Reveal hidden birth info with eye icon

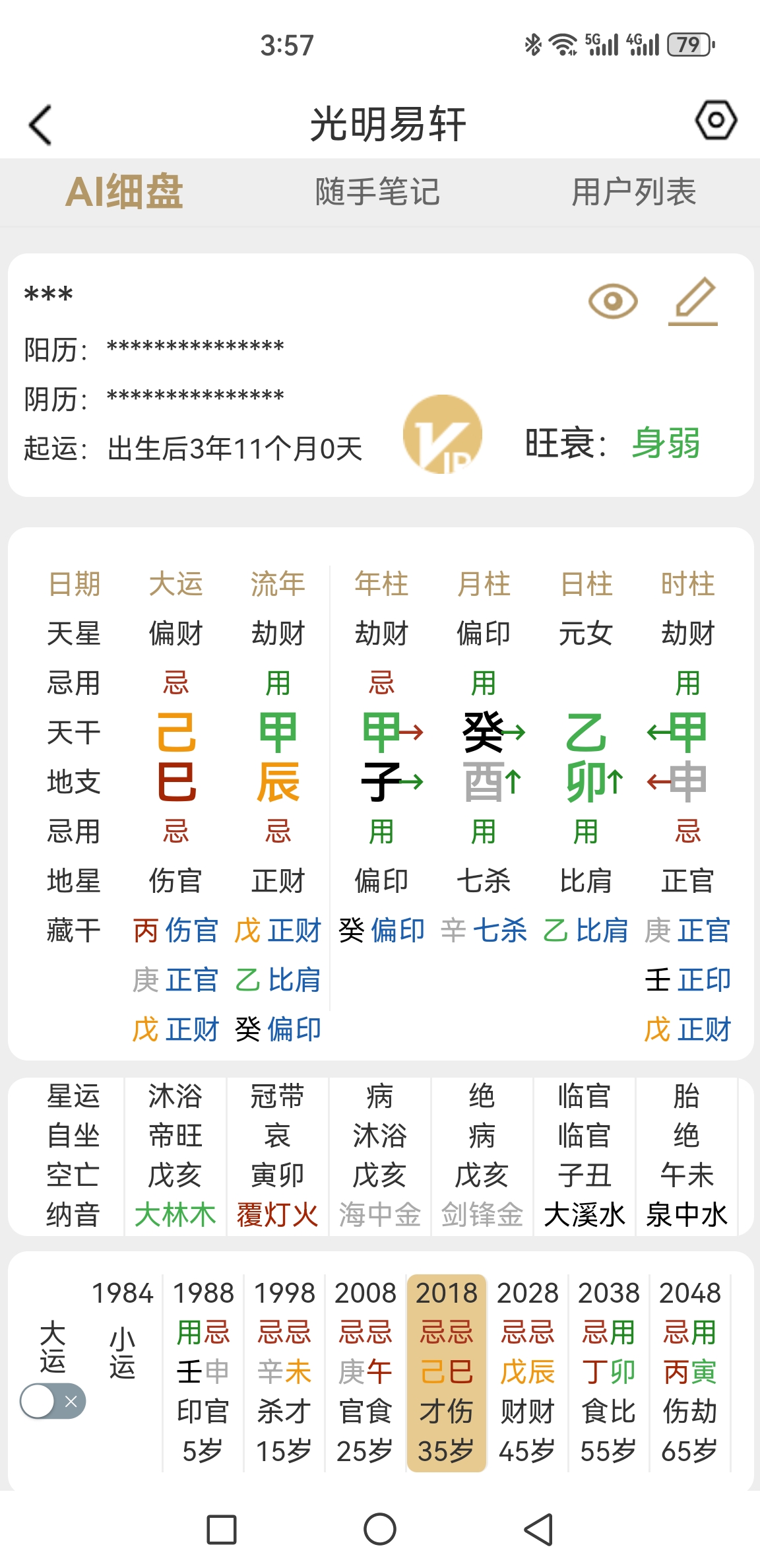(x=613, y=302)
